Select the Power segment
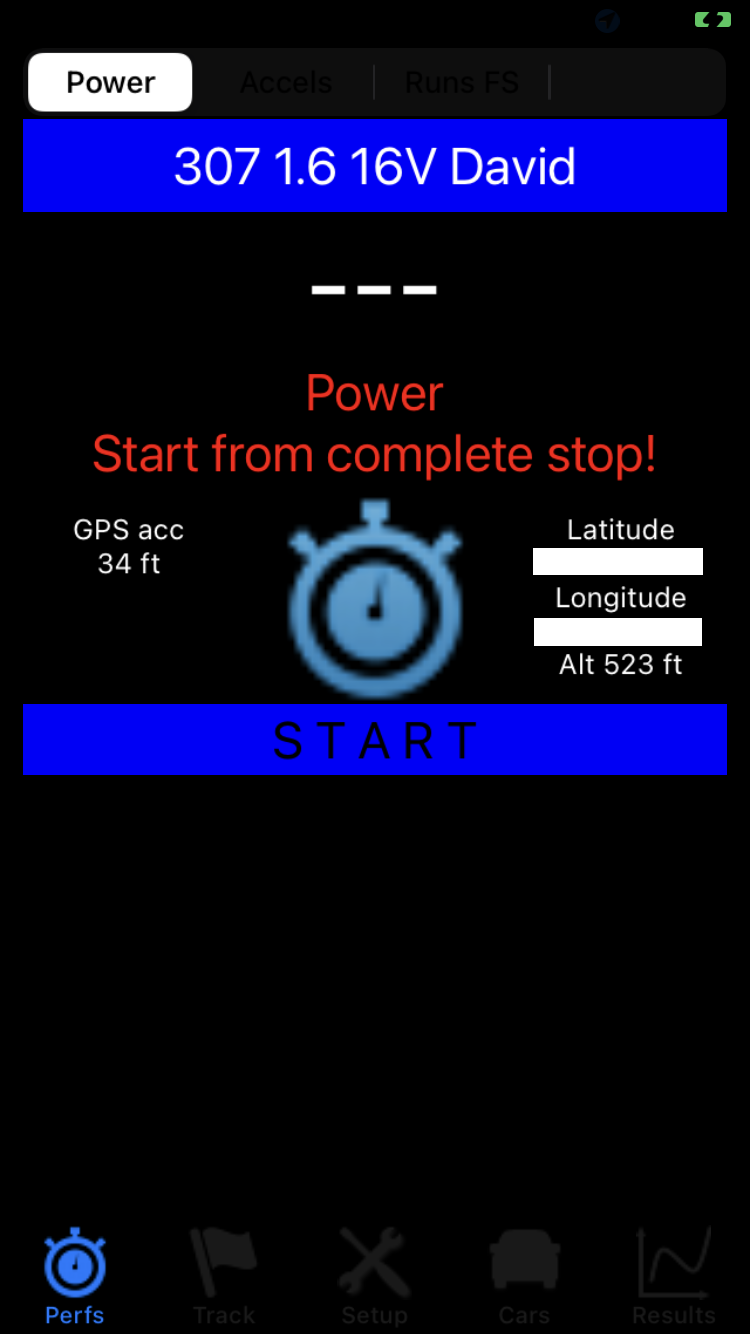Image resolution: width=750 pixels, height=1334 pixels. (110, 82)
